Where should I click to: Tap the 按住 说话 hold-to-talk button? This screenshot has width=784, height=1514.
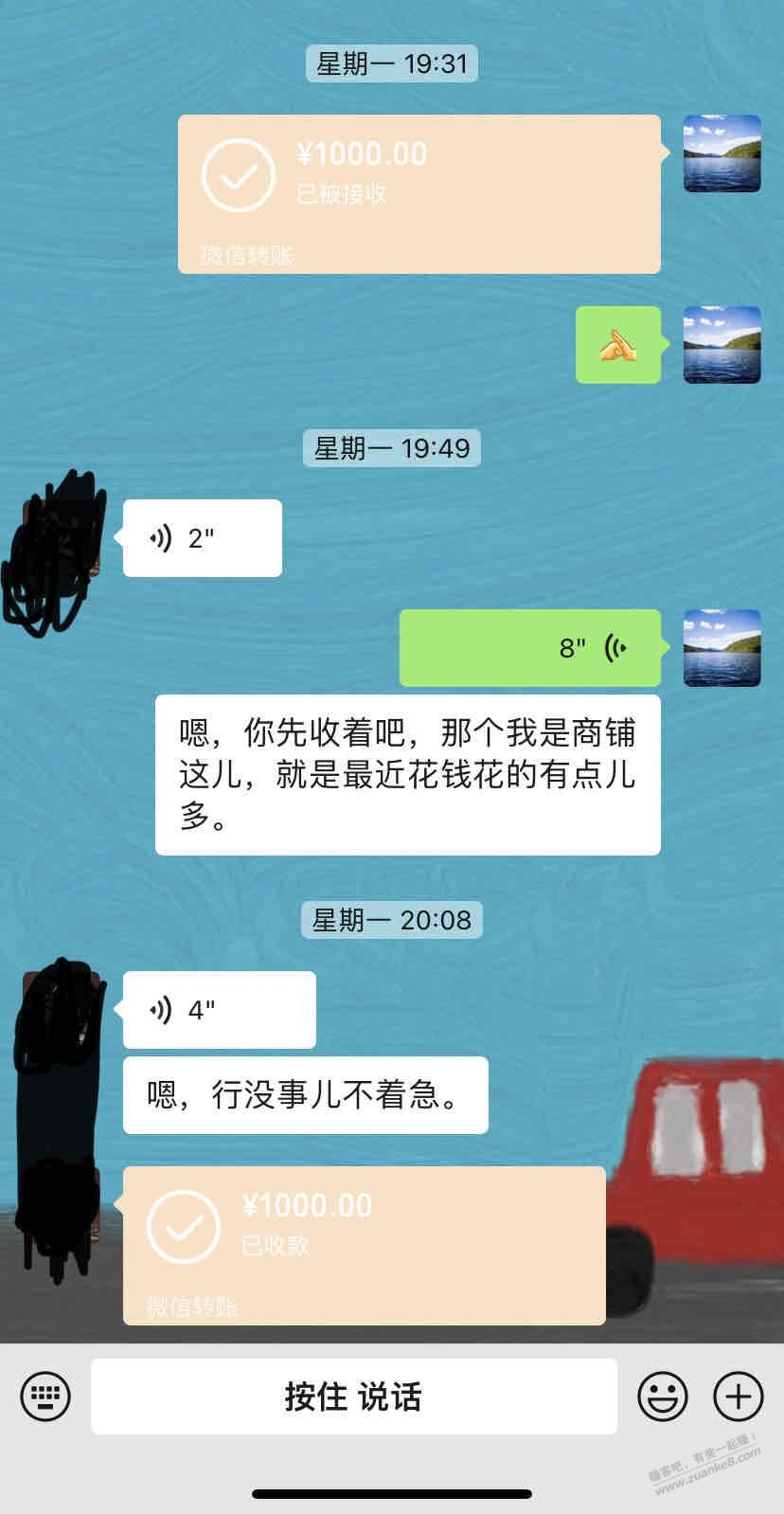coord(353,1397)
